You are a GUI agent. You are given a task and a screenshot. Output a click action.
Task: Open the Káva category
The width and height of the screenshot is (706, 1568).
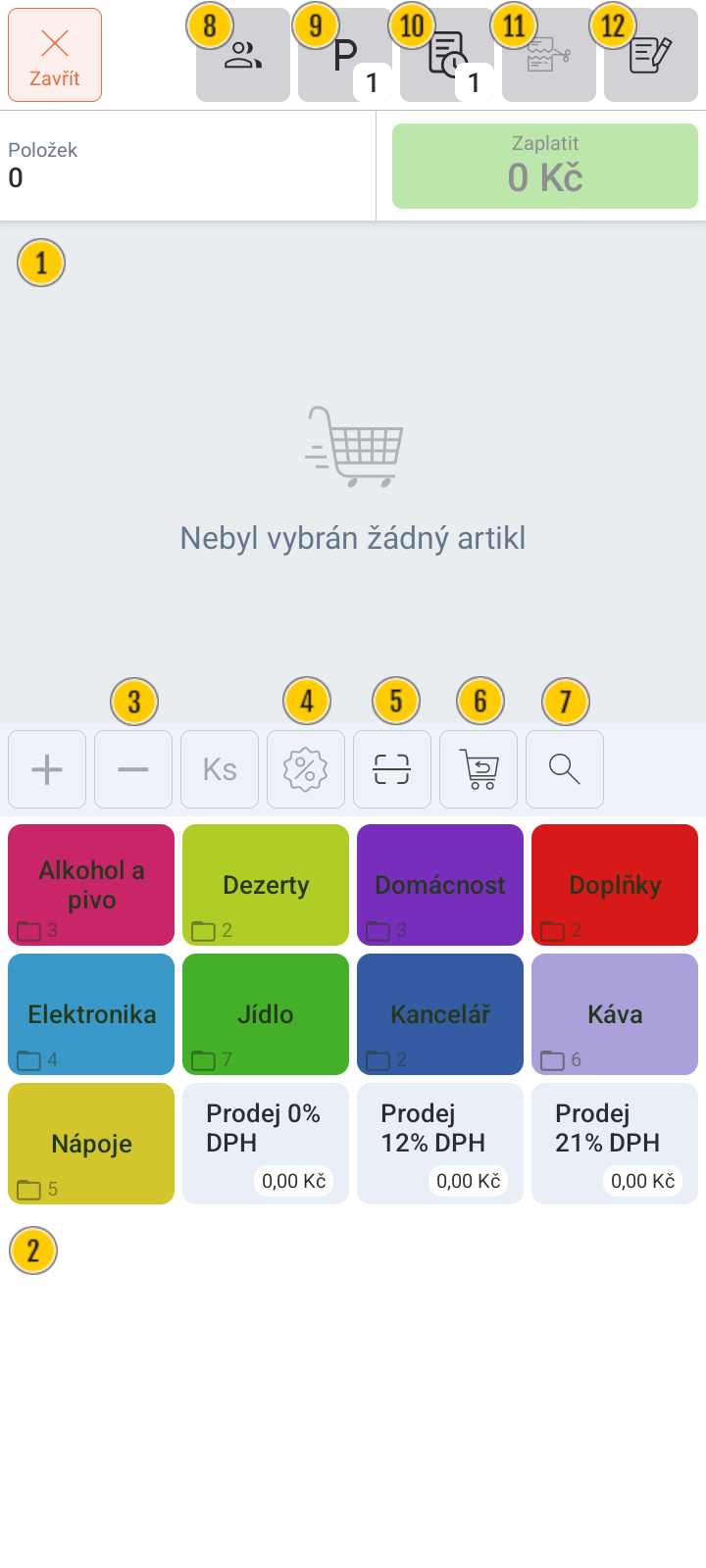click(x=615, y=1014)
